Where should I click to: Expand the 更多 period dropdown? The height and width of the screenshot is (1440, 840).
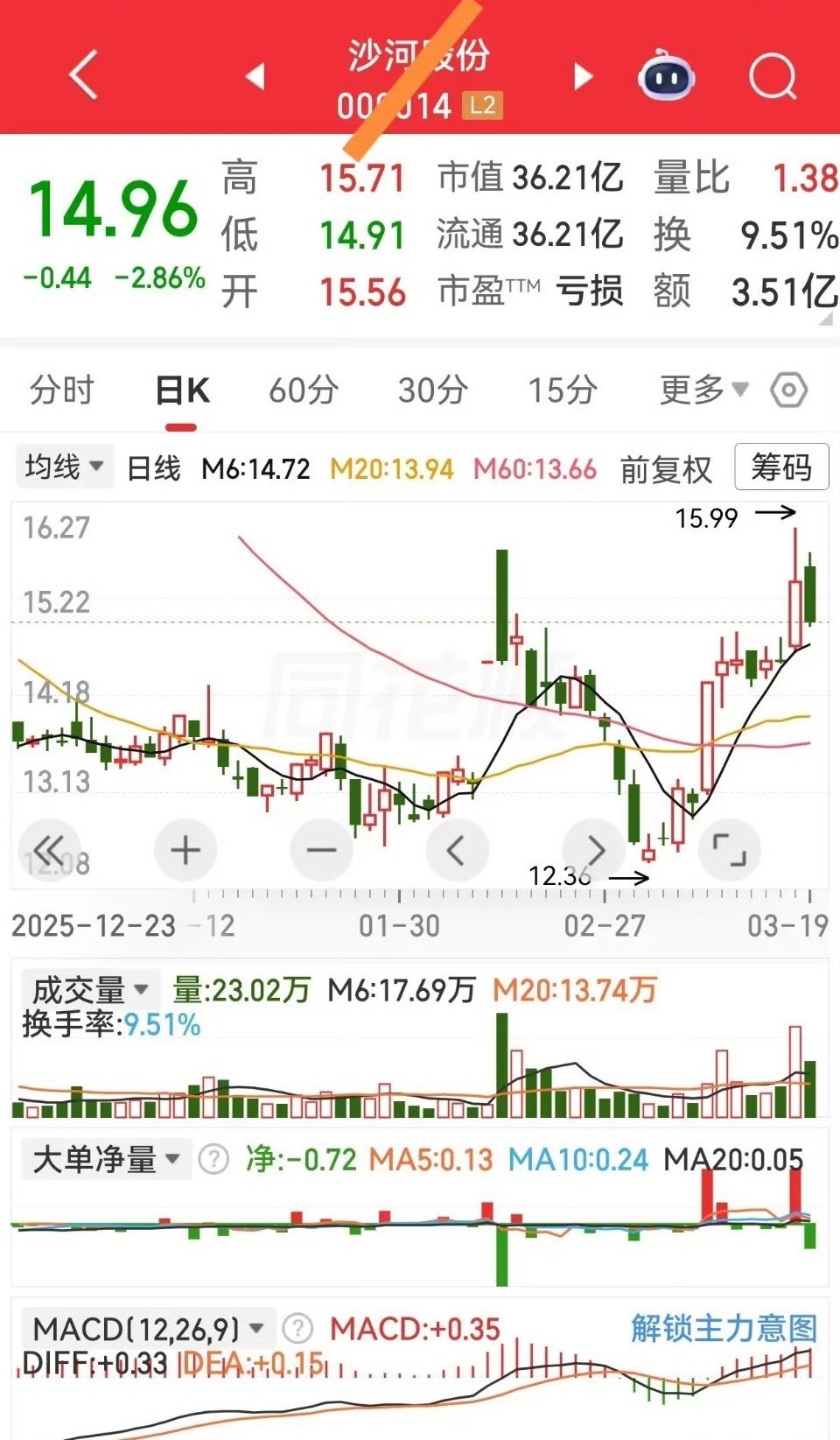pos(703,390)
